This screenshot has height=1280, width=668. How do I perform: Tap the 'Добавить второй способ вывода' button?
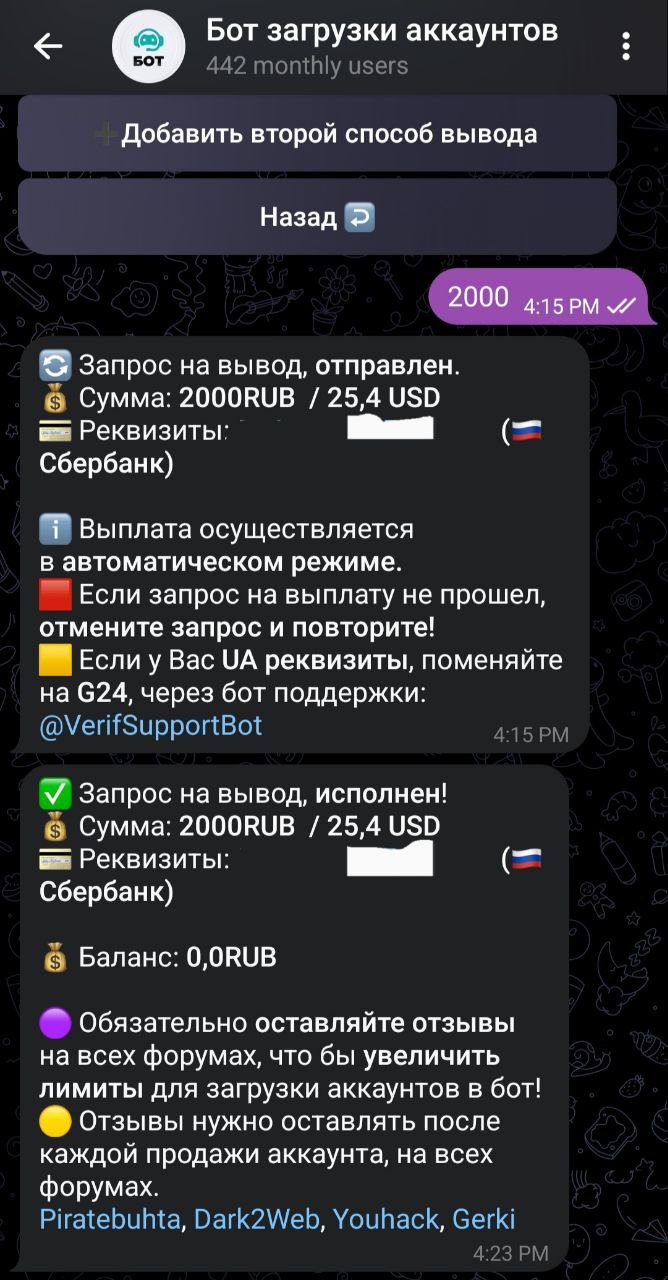coord(317,134)
